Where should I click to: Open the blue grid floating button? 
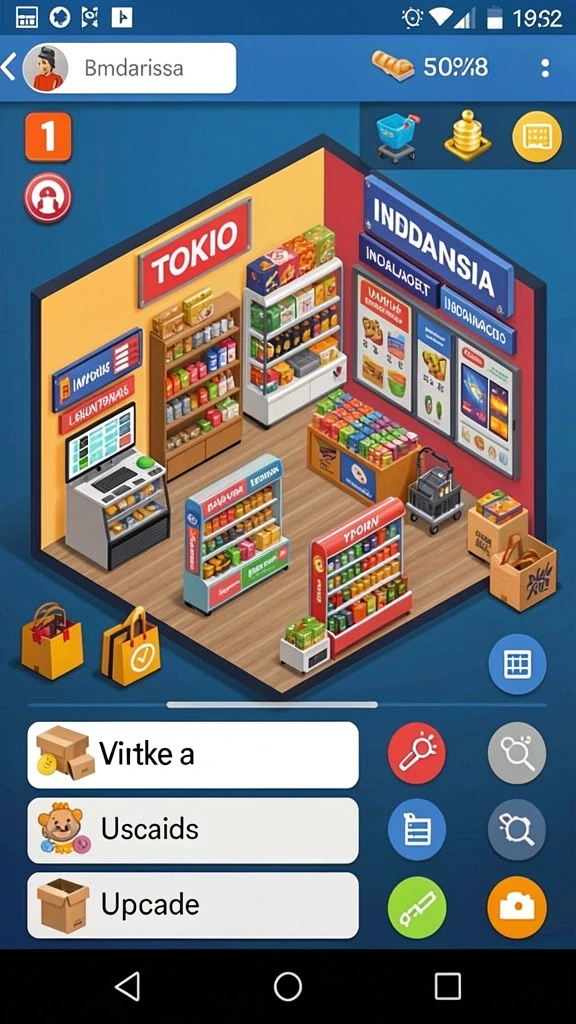(x=517, y=664)
